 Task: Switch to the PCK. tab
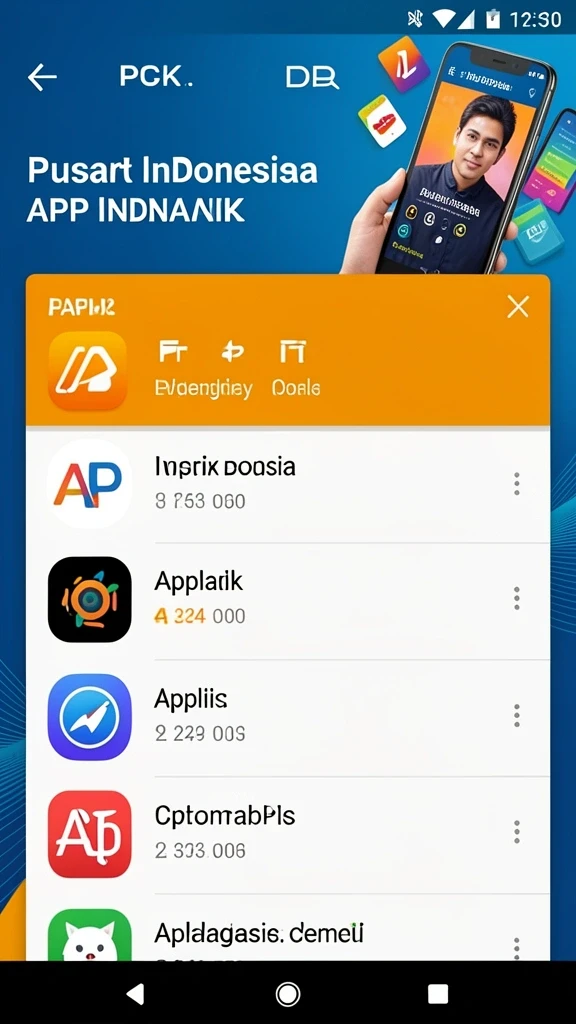coord(156,77)
